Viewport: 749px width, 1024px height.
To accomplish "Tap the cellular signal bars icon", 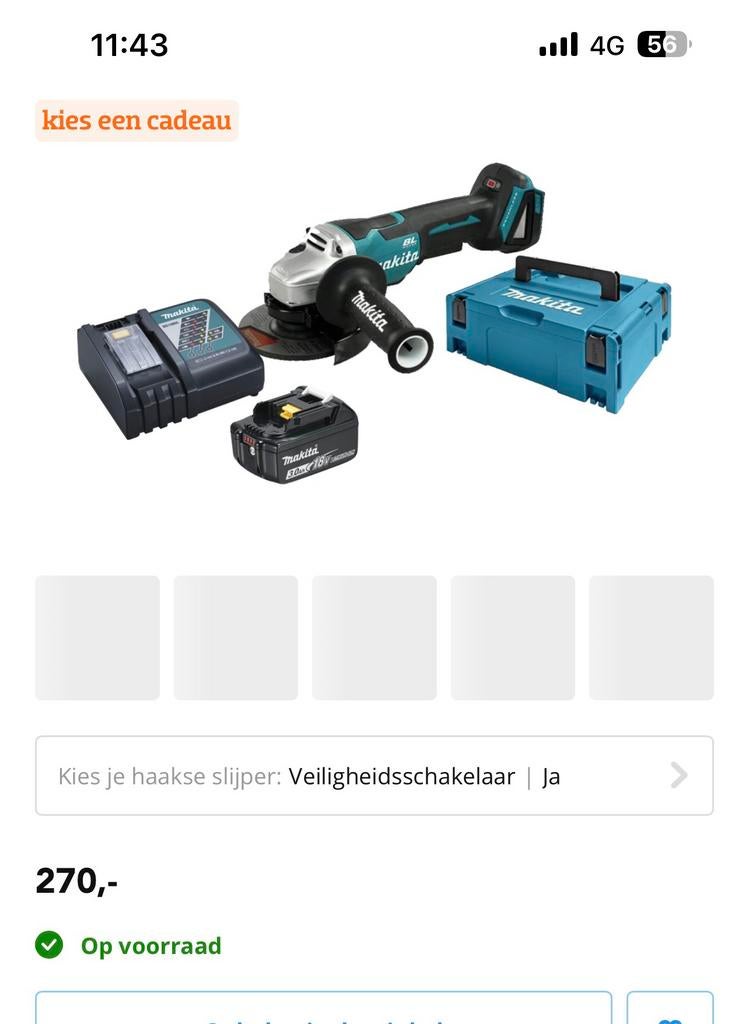I will [560, 44].
